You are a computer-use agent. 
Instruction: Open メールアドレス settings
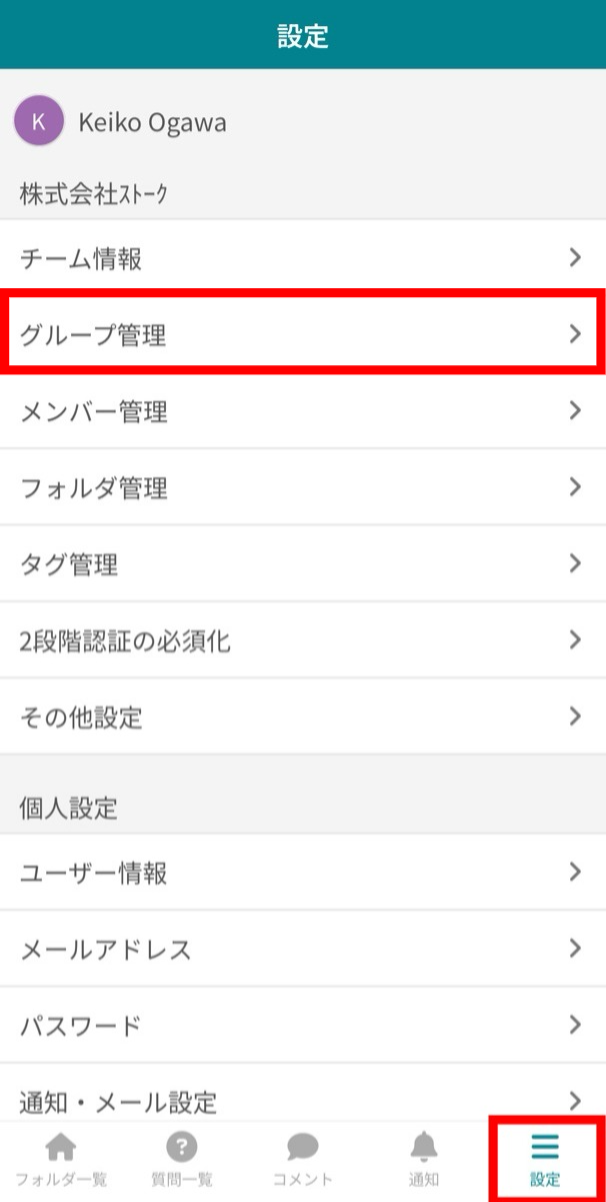pos(303,948)
